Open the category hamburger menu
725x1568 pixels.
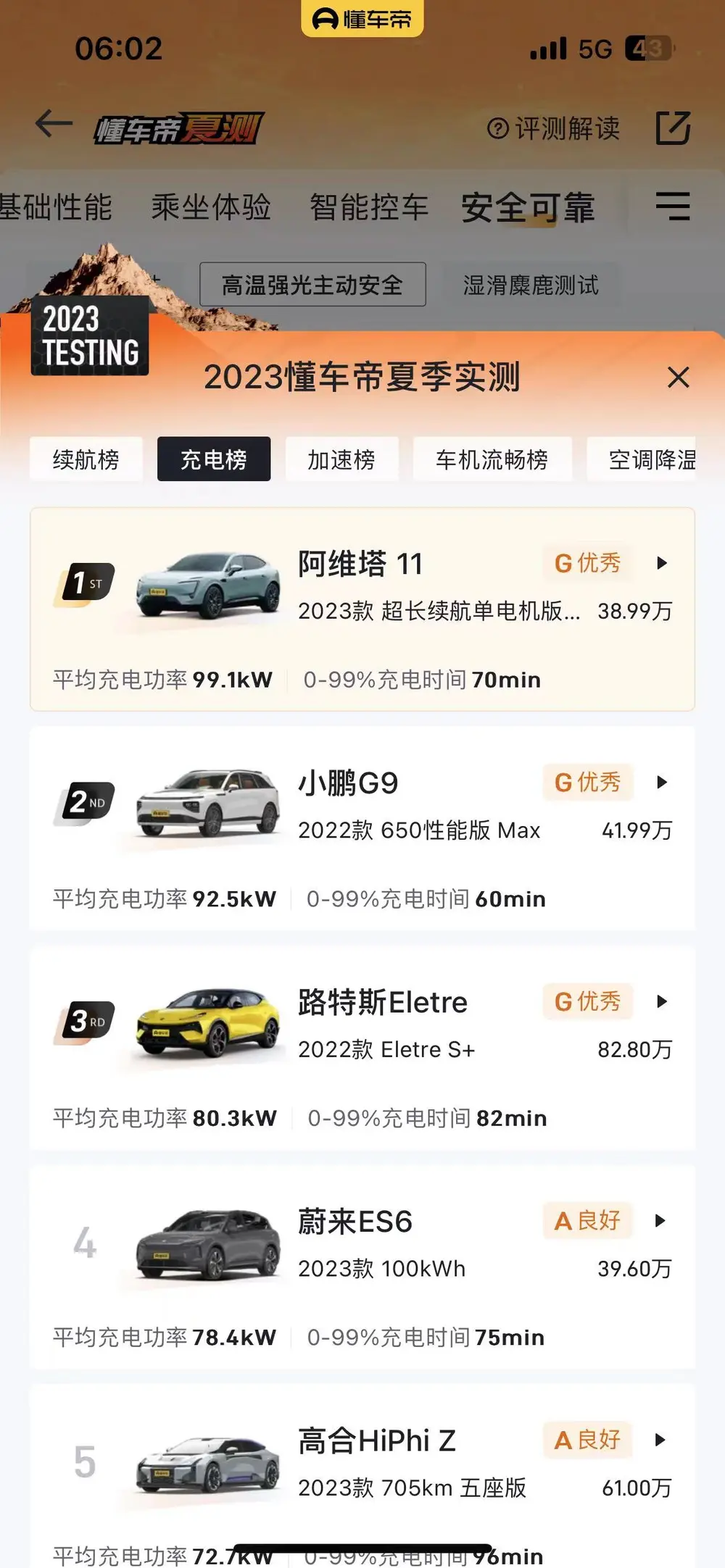(x=673, y=206)
